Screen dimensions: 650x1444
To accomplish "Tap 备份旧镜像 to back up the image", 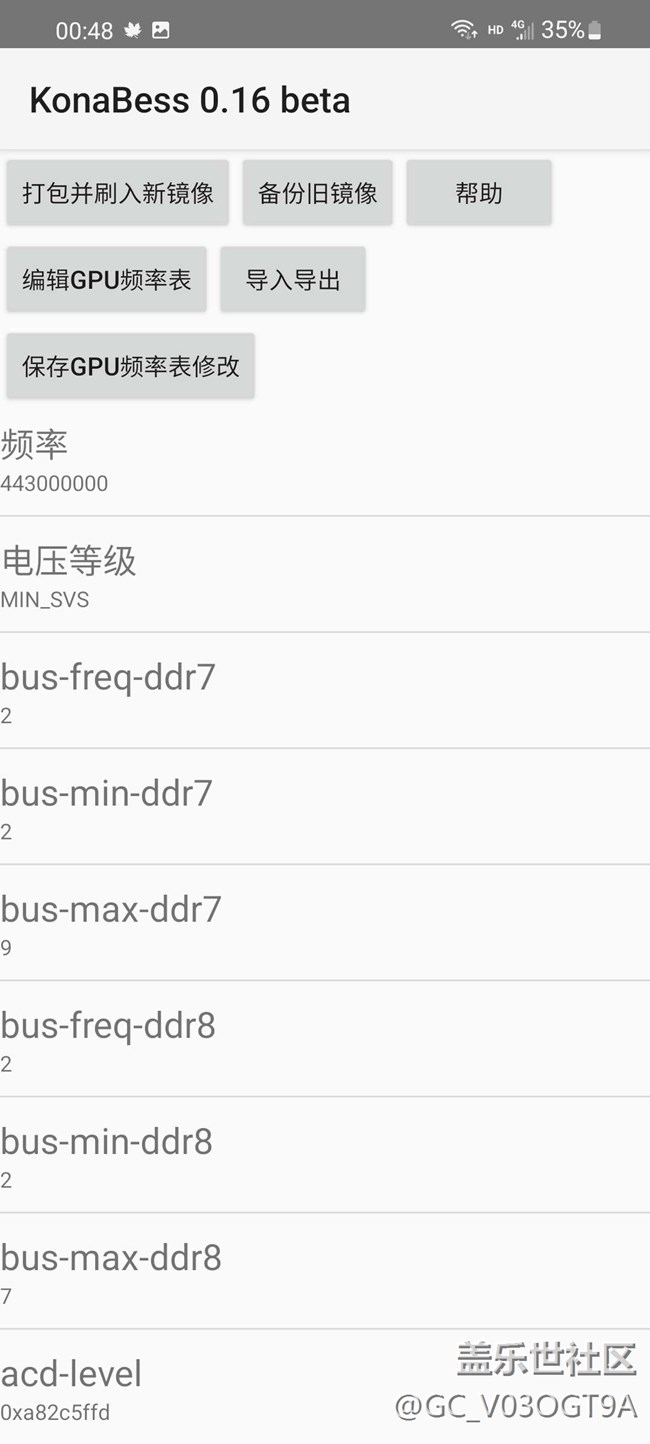I will (x=318, y=193).
